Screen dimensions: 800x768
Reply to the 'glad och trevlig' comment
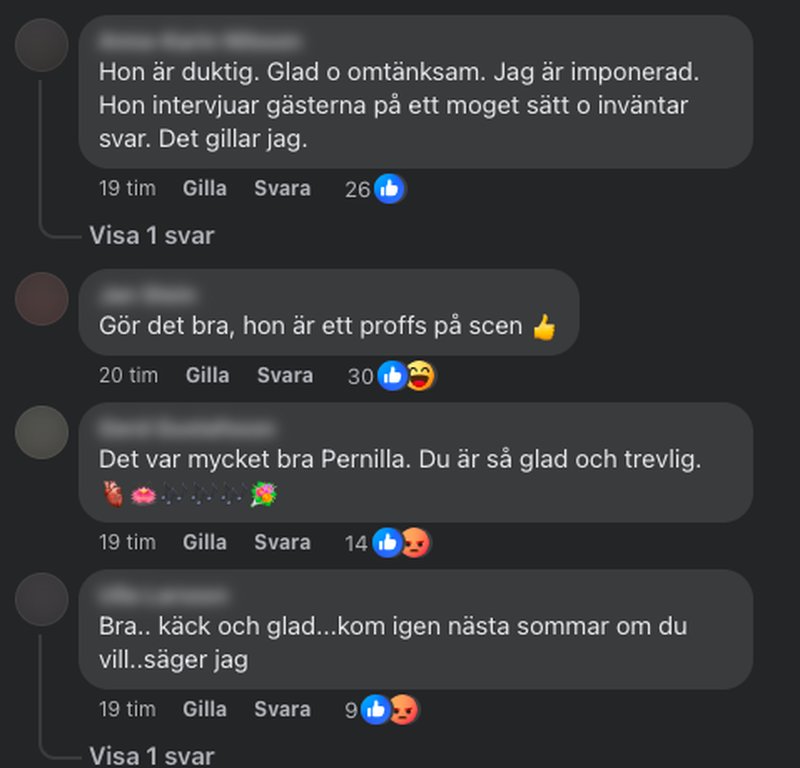click(x=282, y=542)
